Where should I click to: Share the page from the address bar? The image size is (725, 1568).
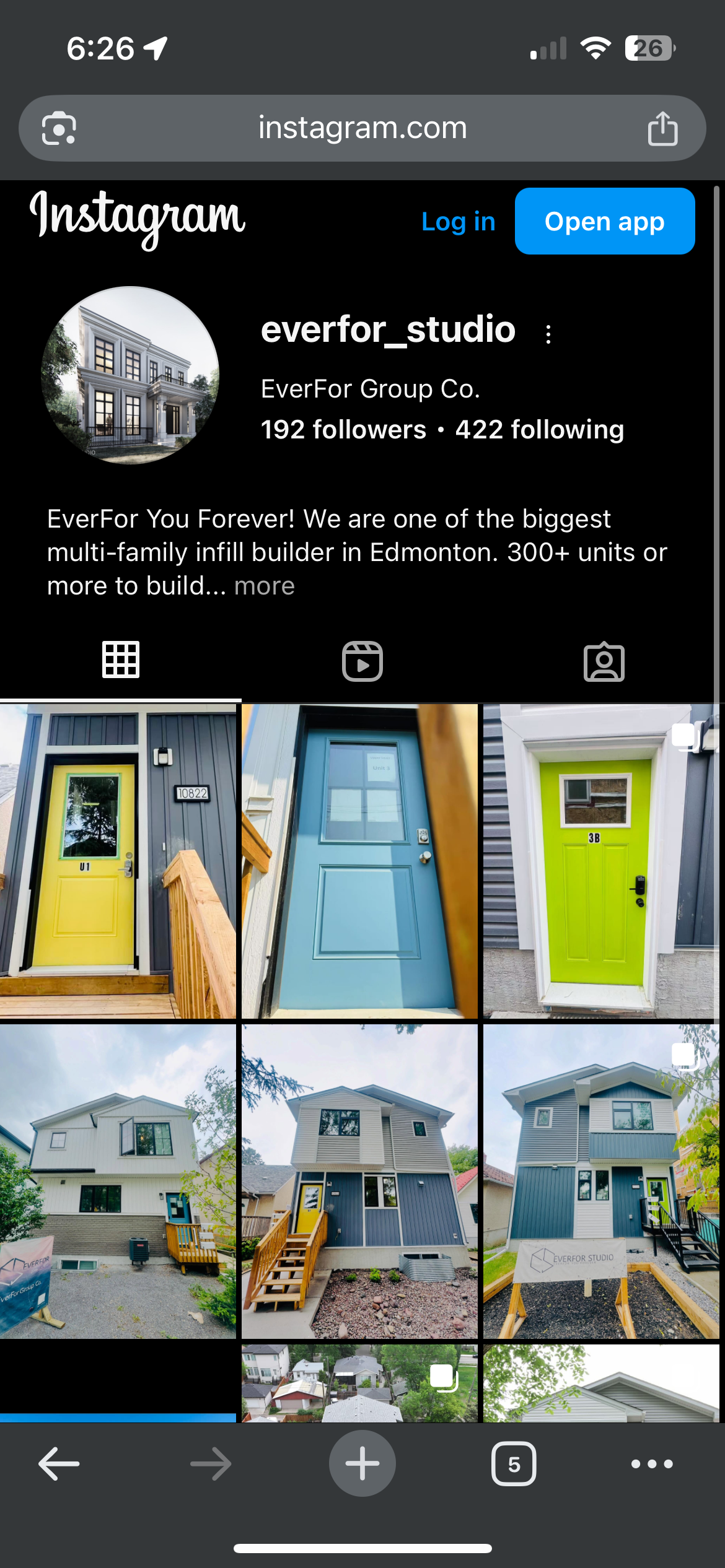tap(662, 129)
